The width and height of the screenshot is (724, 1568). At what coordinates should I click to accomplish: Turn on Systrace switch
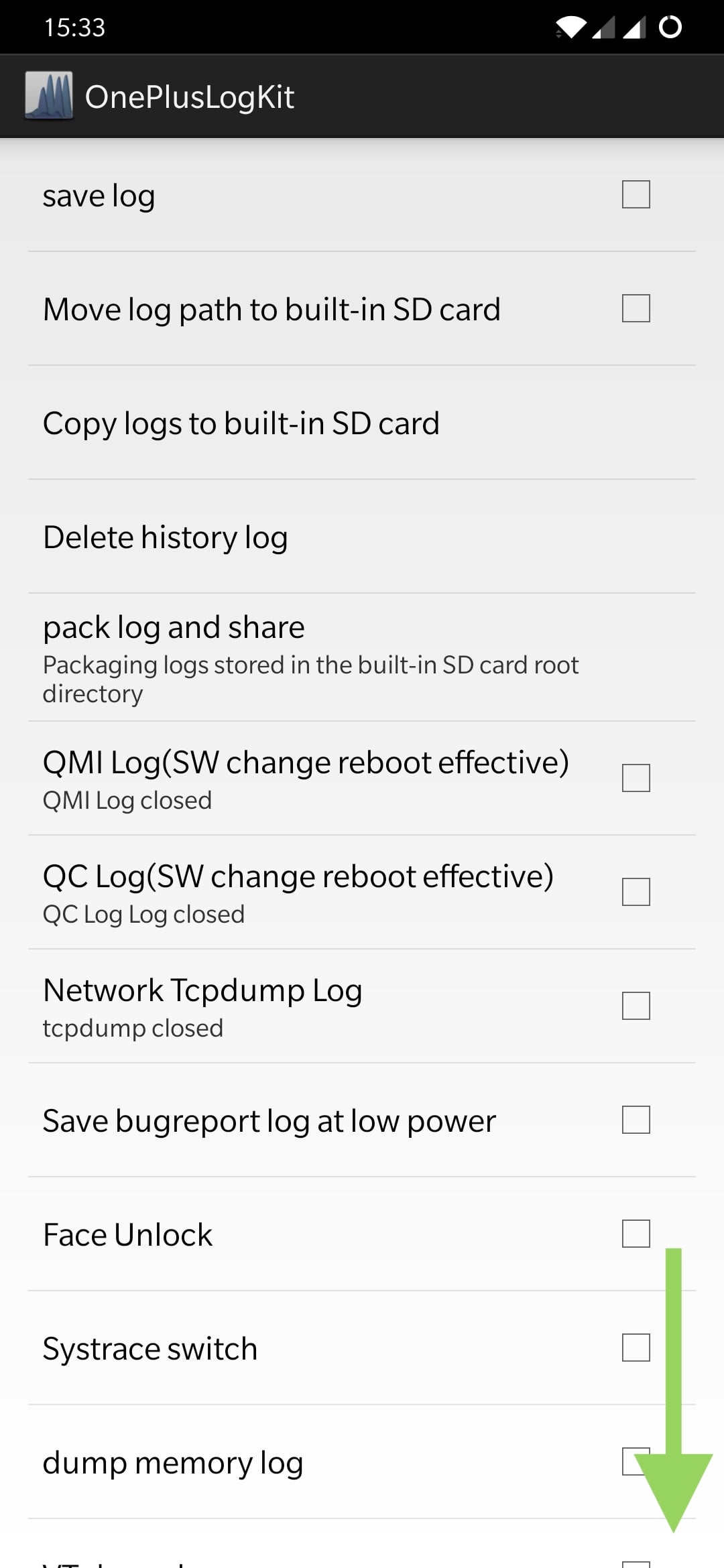click(636, 1348)
